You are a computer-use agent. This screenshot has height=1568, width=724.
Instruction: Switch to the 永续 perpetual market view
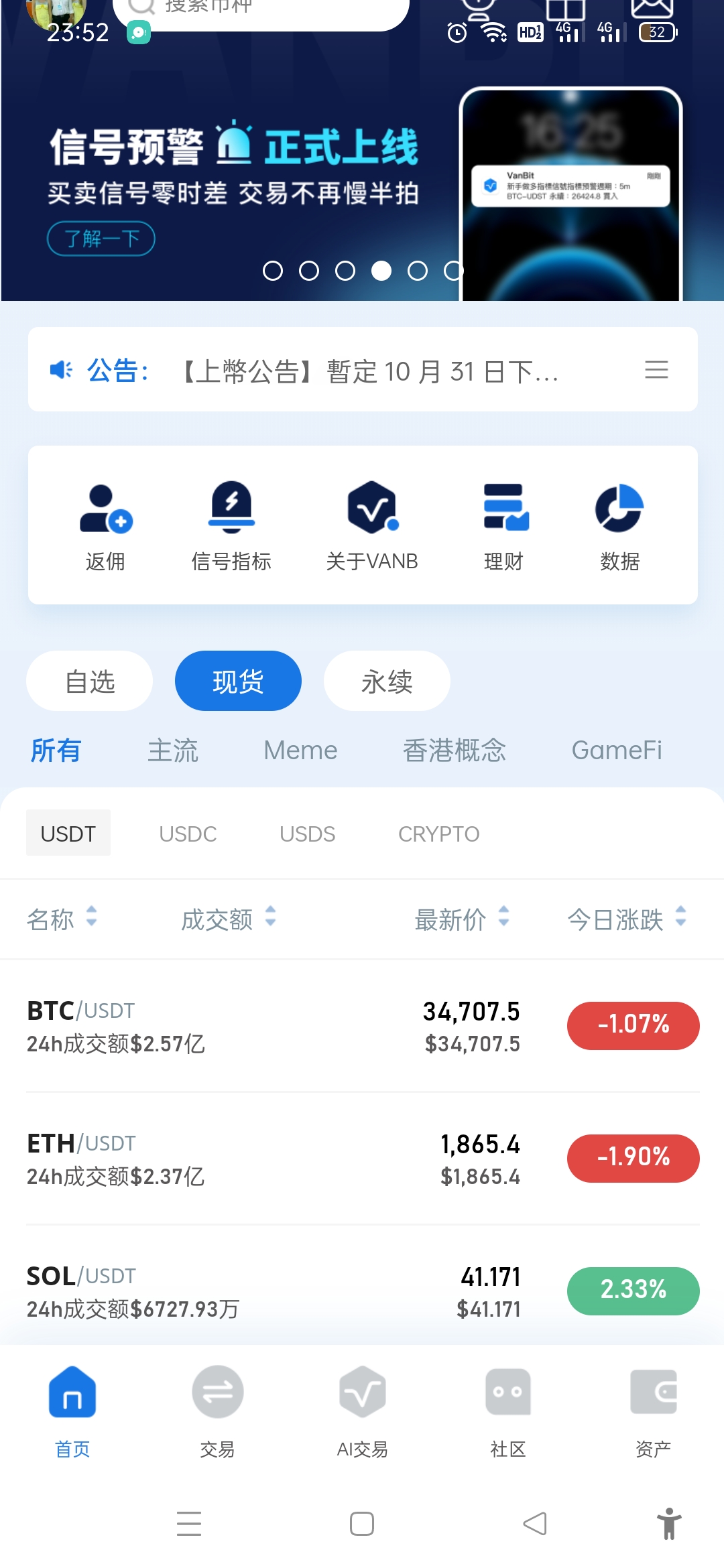coord(386,680)
